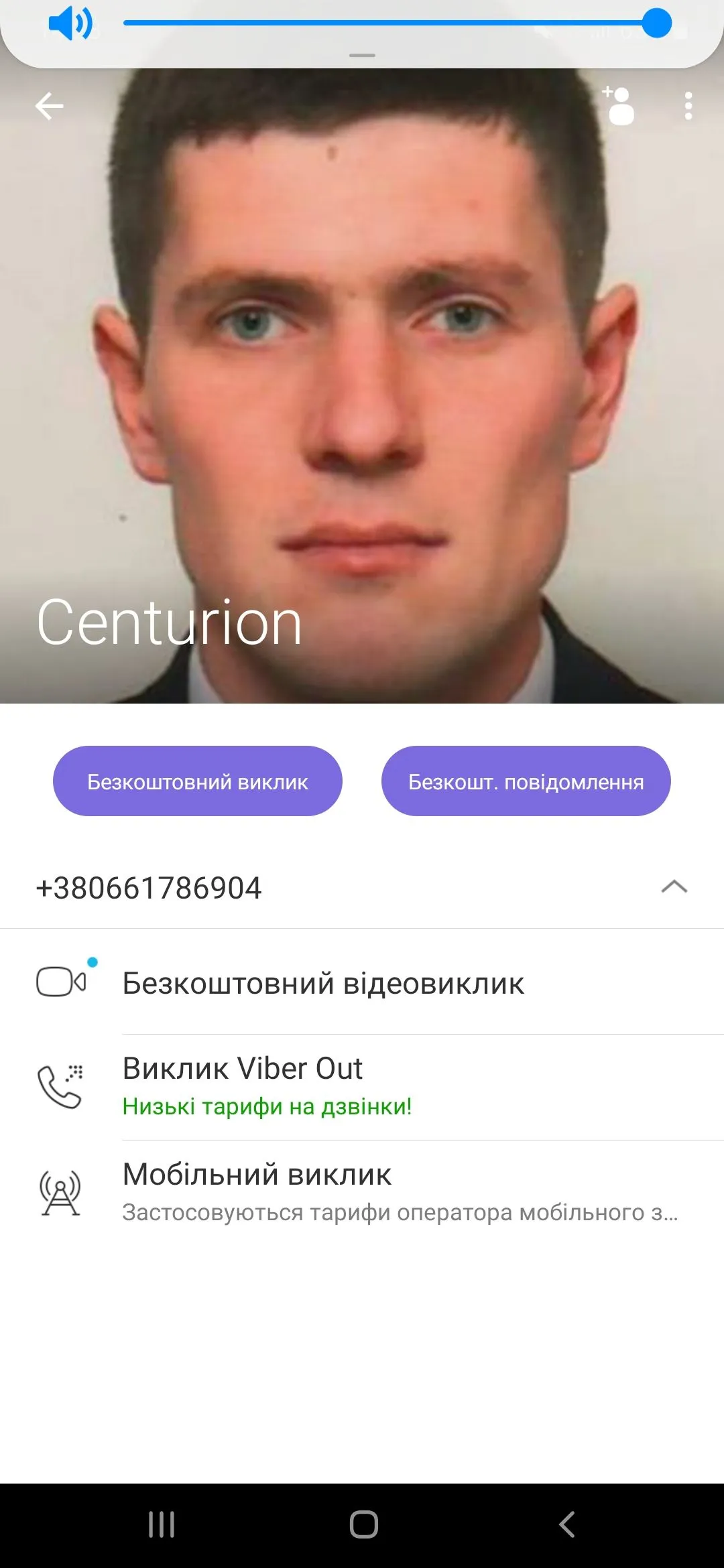Viewport: 724px width, 1568px height.
Task: Mute the media volume speaker icon
Action: coord(70,24)
